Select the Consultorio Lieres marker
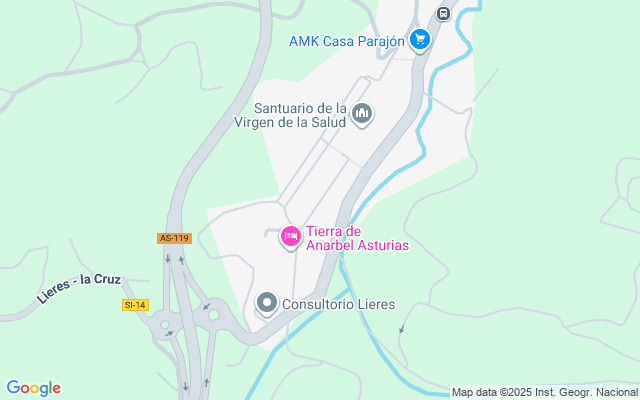 (x=267, y=303)
